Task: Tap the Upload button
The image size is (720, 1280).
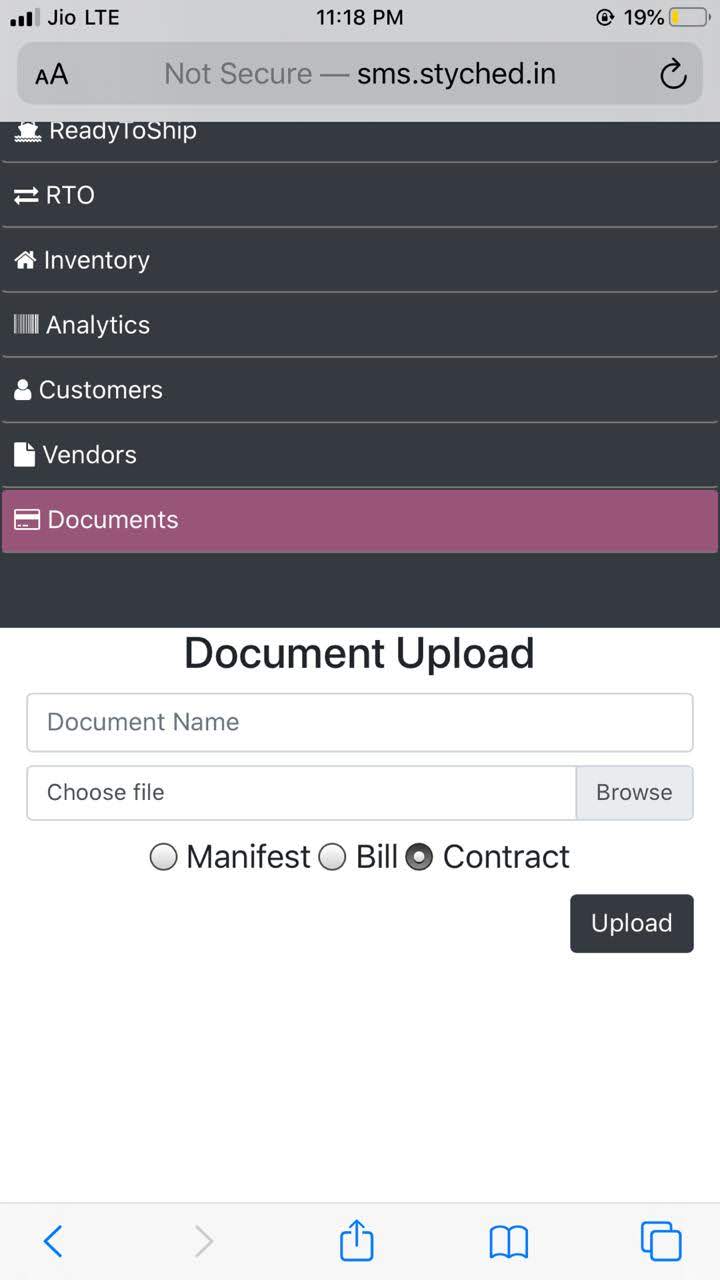Action: (x=632, y=923)
